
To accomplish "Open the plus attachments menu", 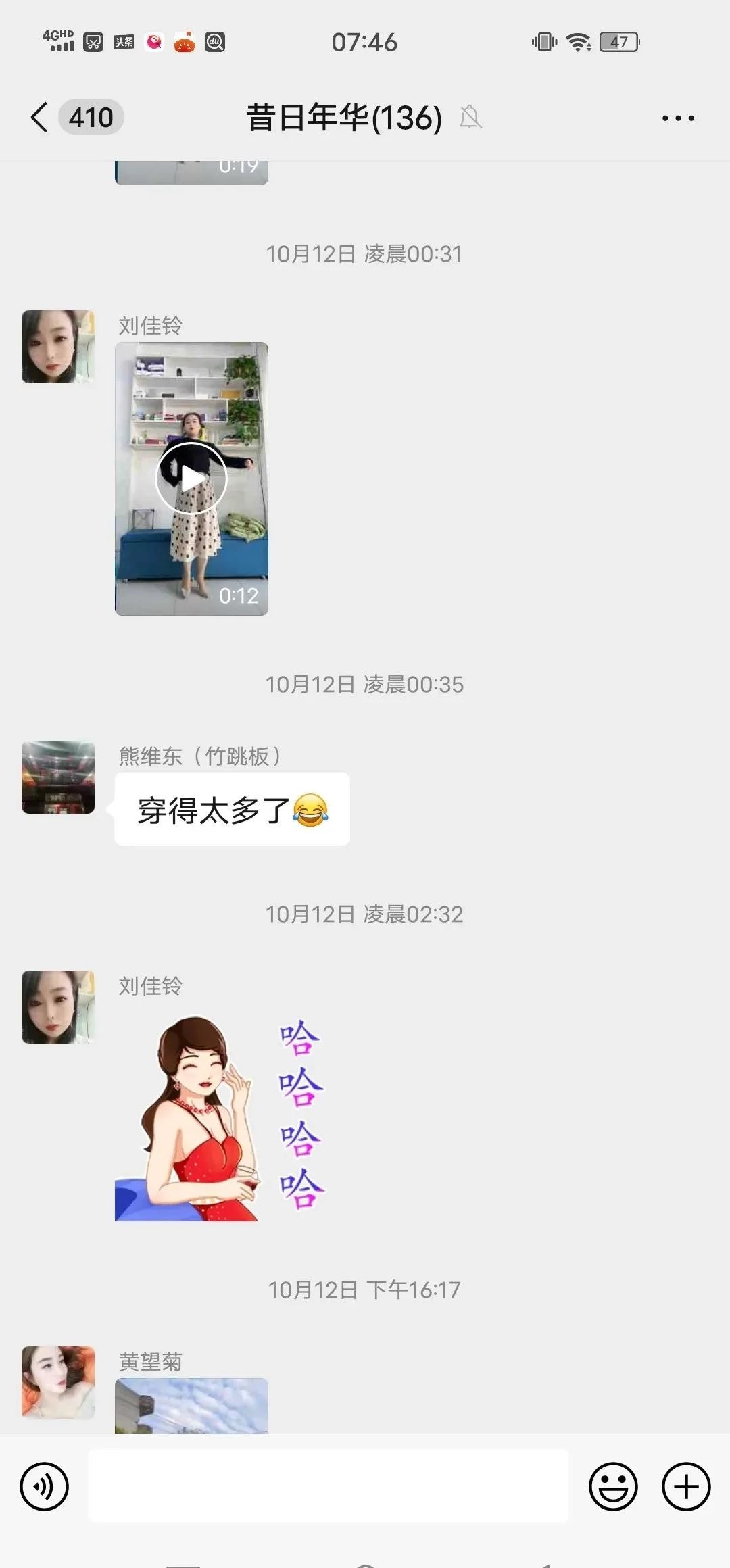I will coord(685,1486).
